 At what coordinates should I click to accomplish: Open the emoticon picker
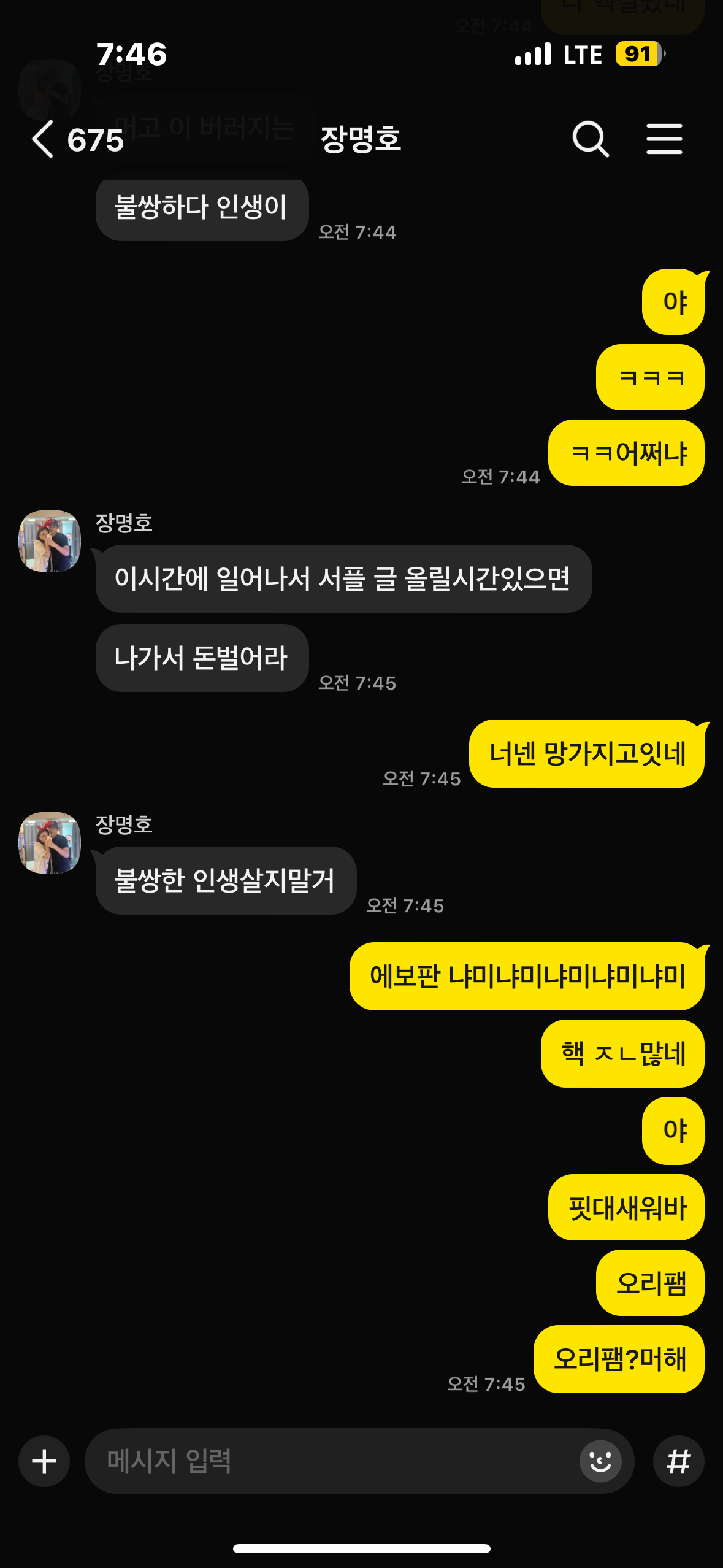600,1461
